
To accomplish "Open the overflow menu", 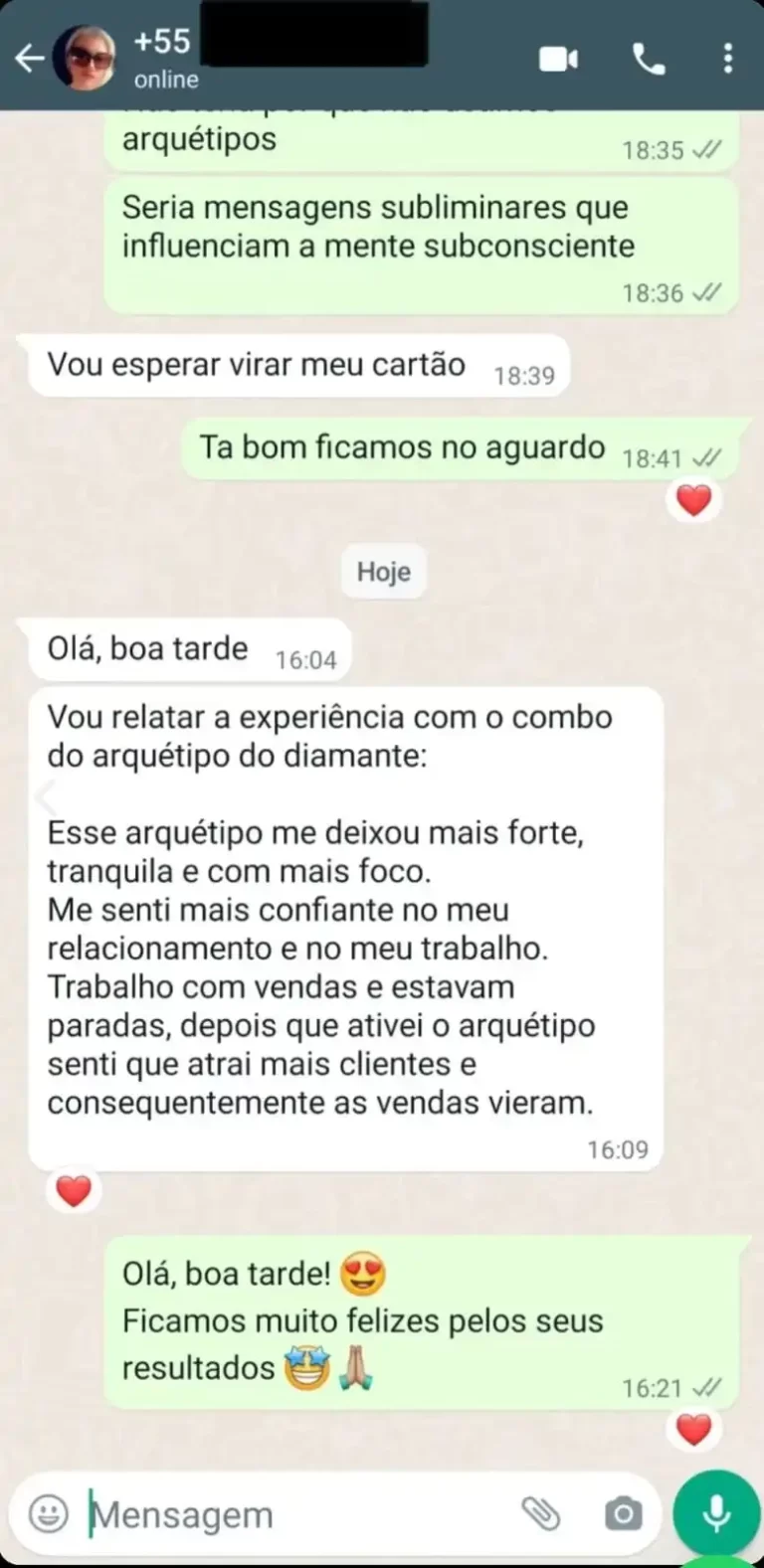I will (727, 59).
